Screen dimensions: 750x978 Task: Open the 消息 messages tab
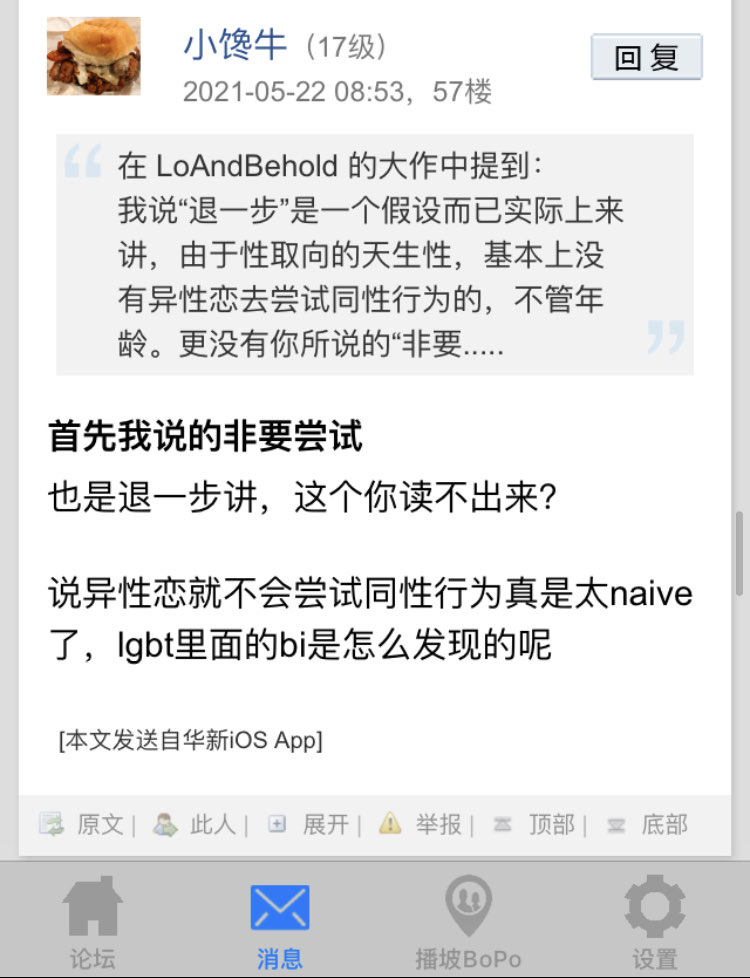point(279,923)
